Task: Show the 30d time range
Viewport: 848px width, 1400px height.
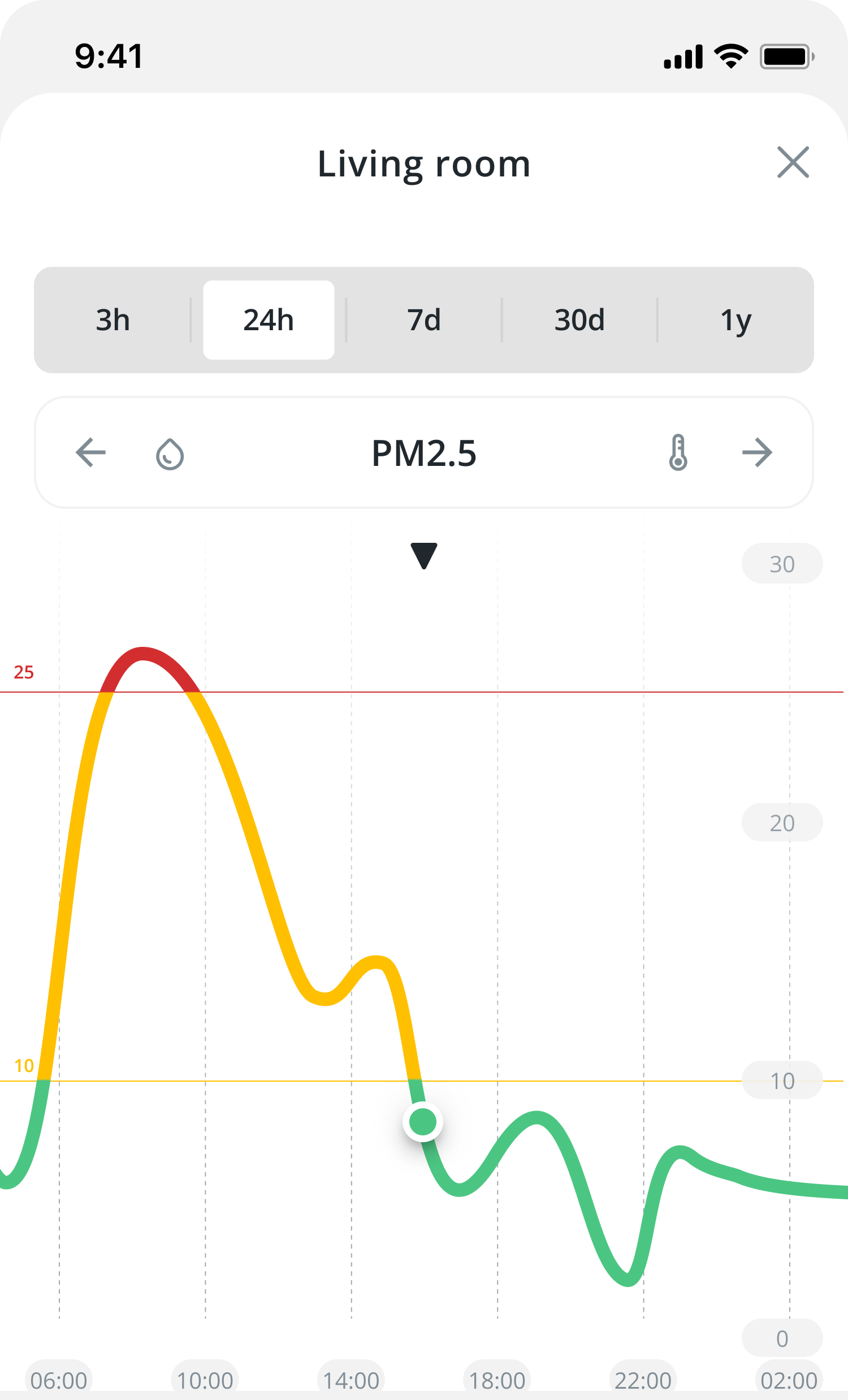Action: (579, 320)
